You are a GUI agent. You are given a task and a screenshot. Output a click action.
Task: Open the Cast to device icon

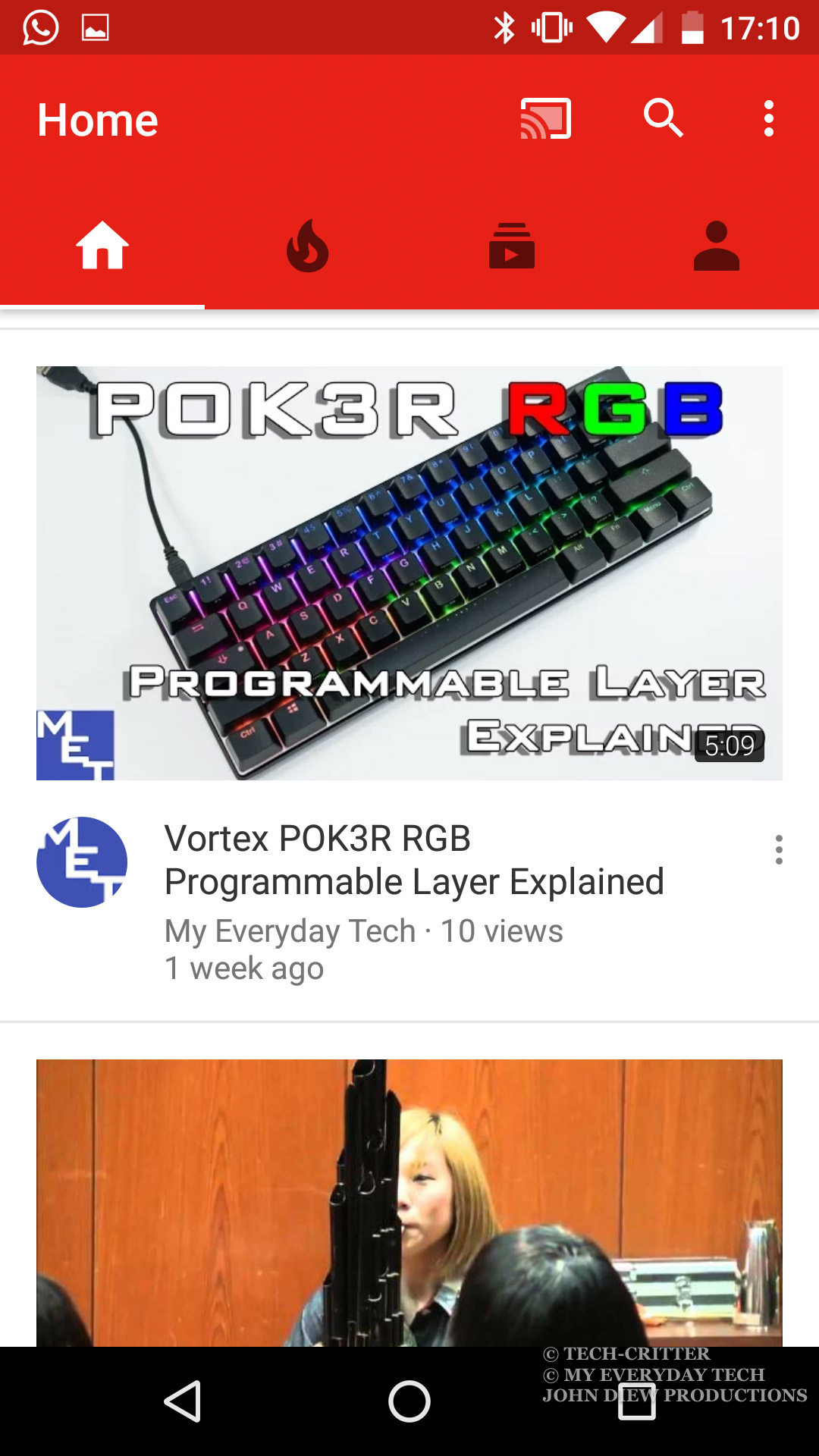point(545,119)
